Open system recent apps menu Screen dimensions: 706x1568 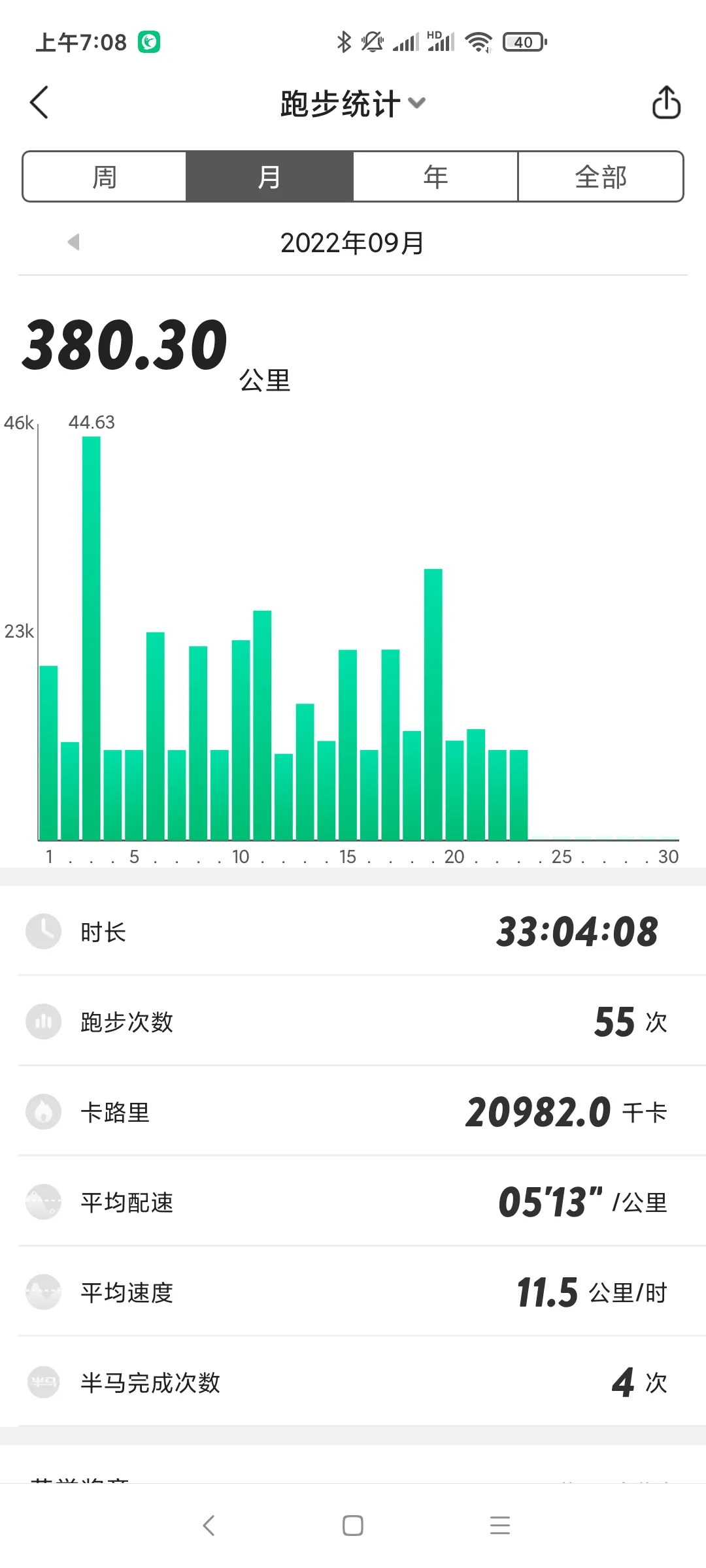(x=500, y=1526)
